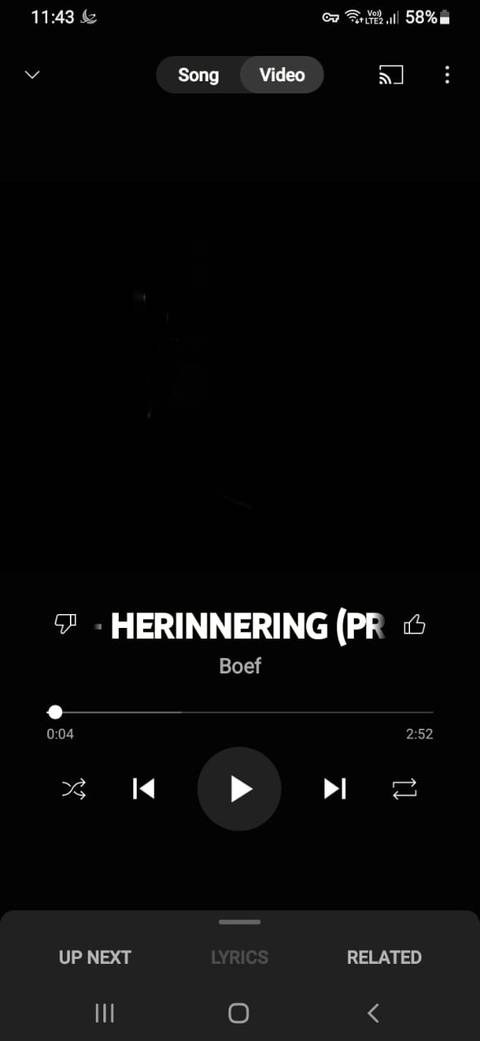Skip to the next track
The height and width of the screenshot is (1041, 480).
pos(335,789)
